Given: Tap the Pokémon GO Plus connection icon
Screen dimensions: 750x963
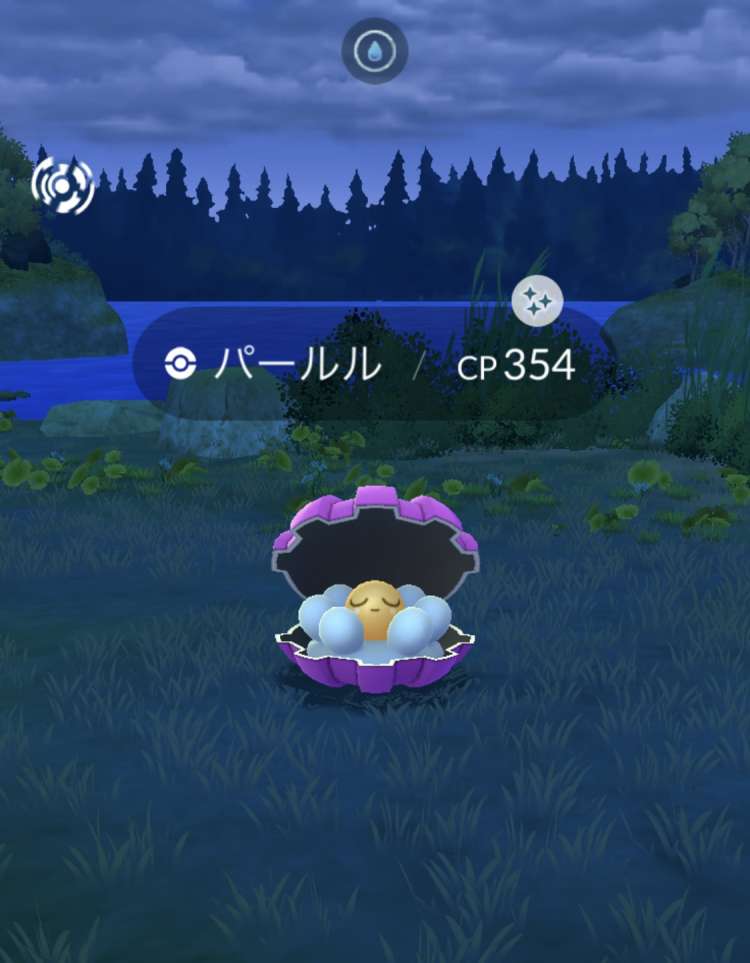Looking at the screenshot, I should (63, 186).
